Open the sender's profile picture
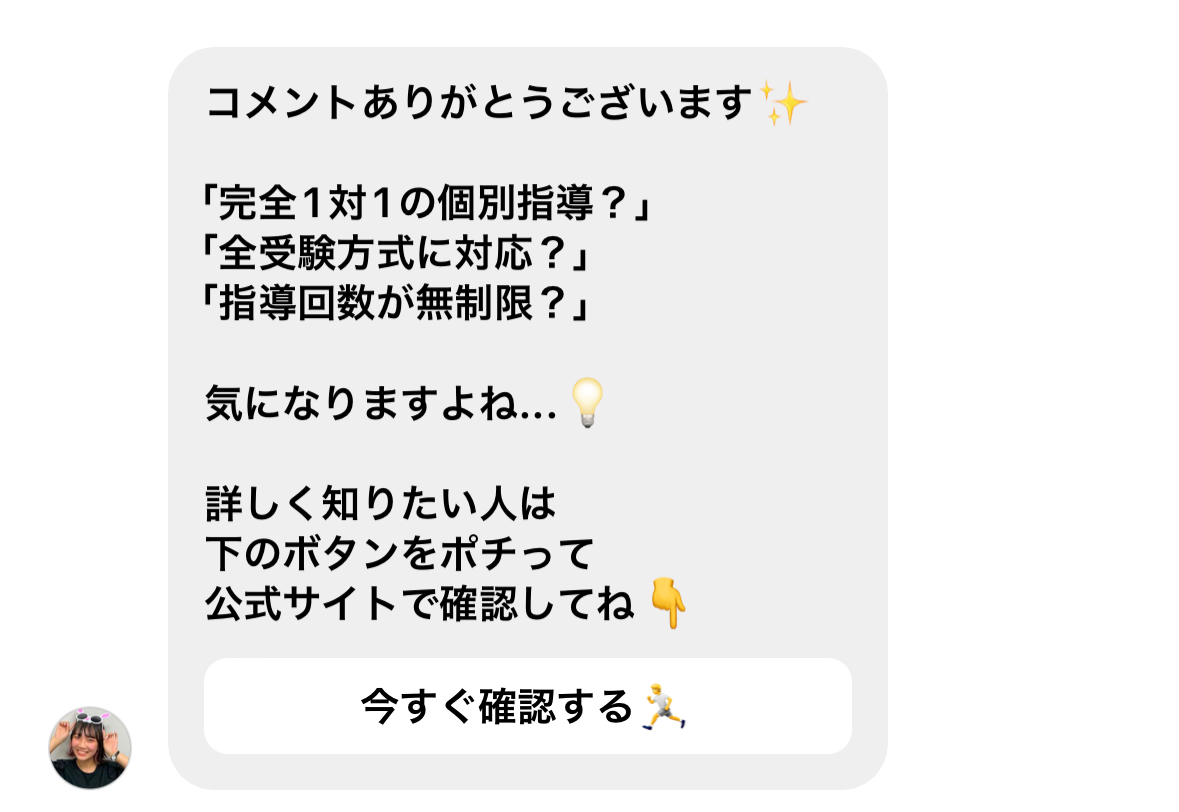1179x812 pixels. click(x=90, y=747)
